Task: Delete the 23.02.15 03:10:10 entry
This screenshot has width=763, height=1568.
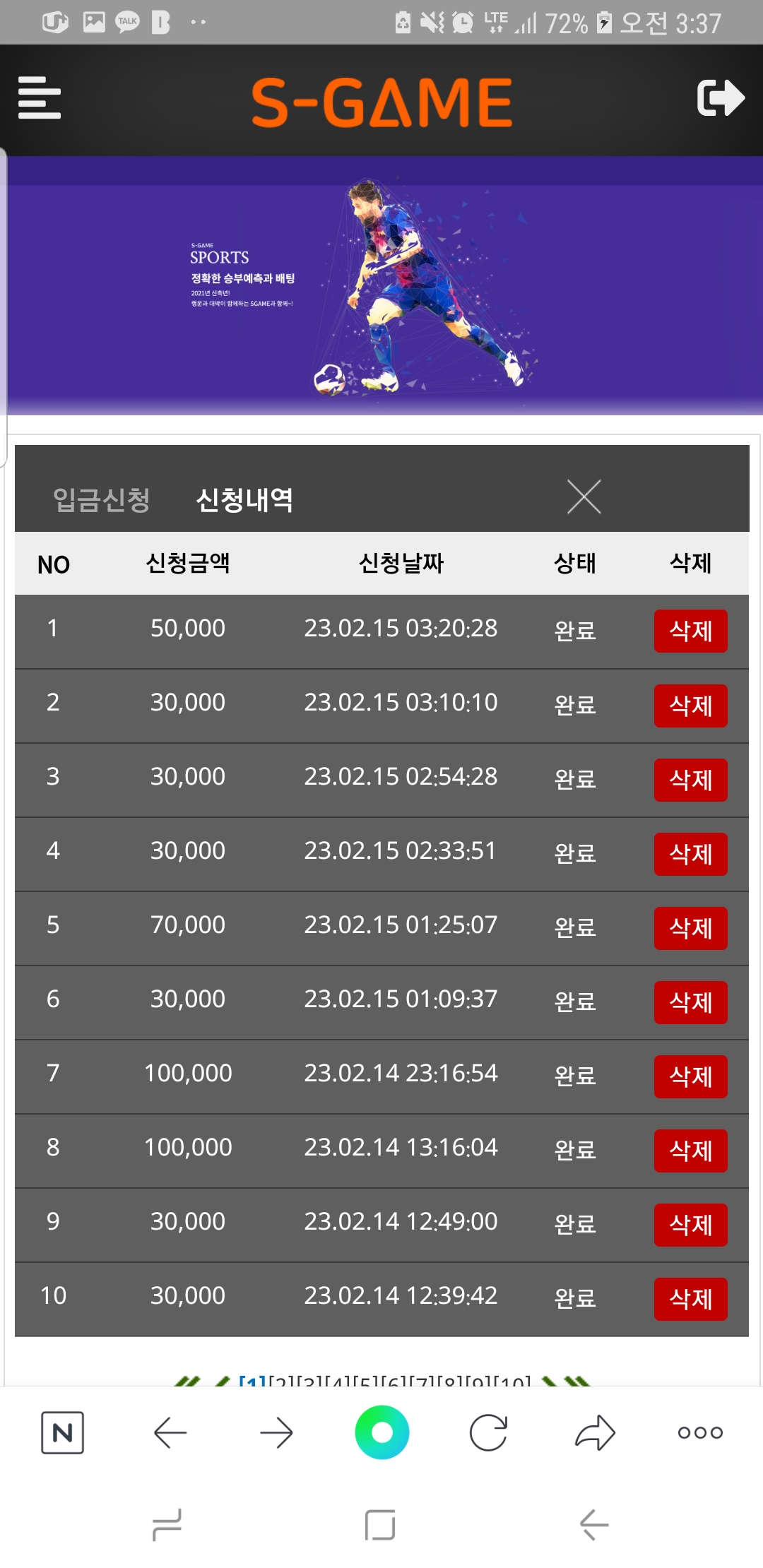Action: tap(691, 706)
